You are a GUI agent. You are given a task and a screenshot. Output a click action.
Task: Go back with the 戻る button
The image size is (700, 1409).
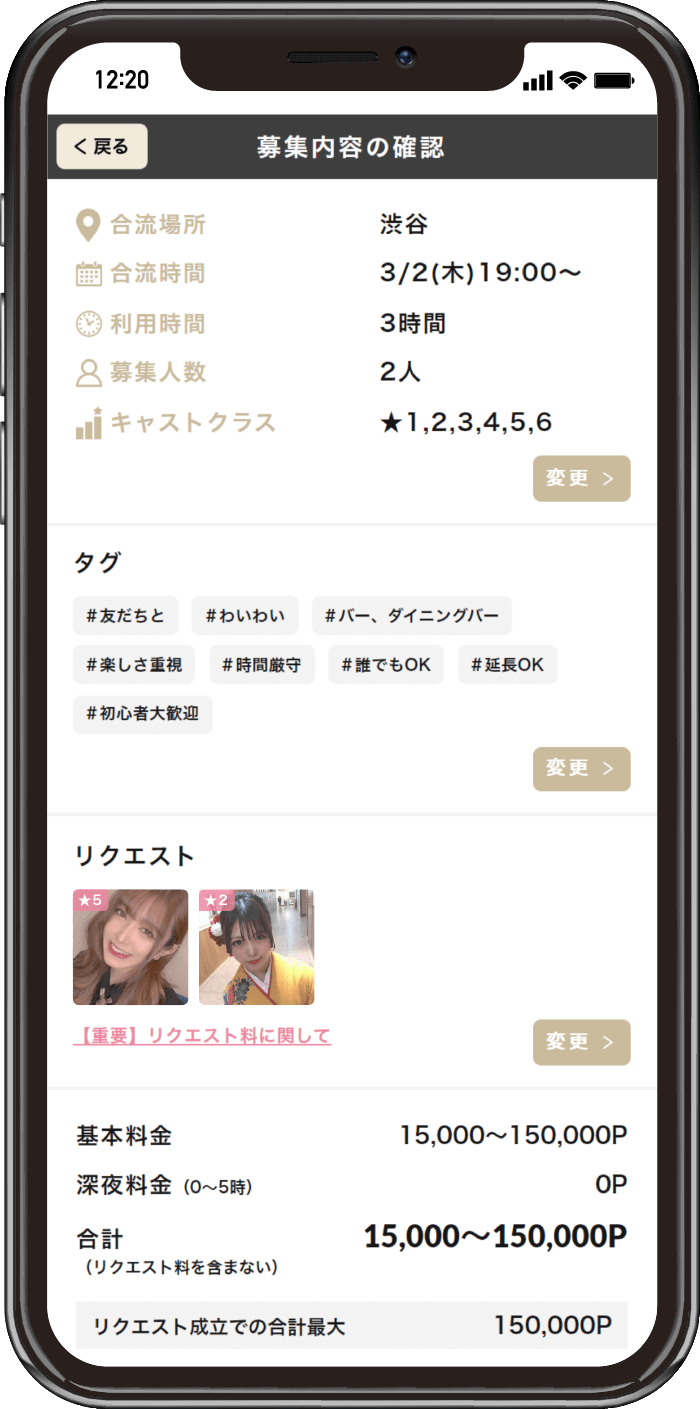pyautogui.click(x=102, y=147)
